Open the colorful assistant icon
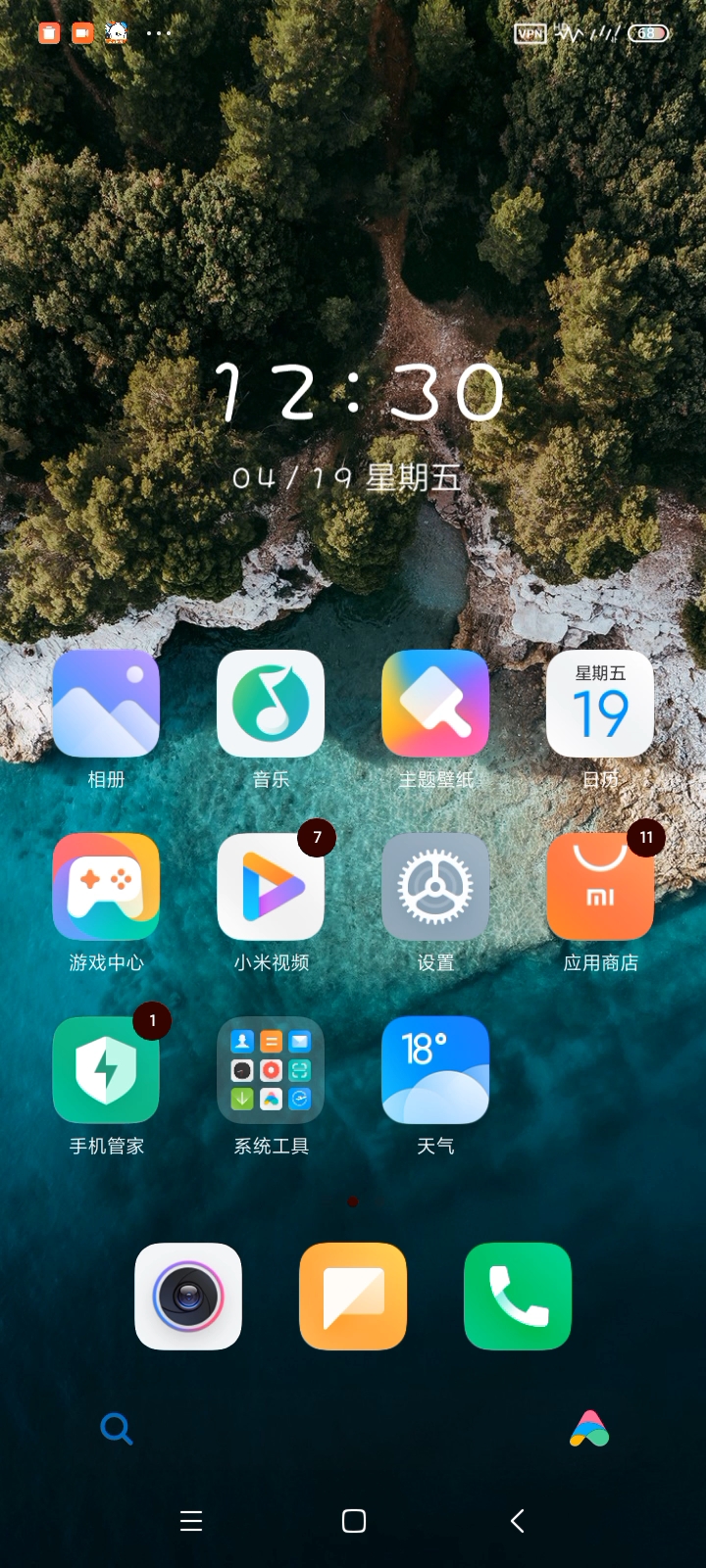 [589, 1429]
